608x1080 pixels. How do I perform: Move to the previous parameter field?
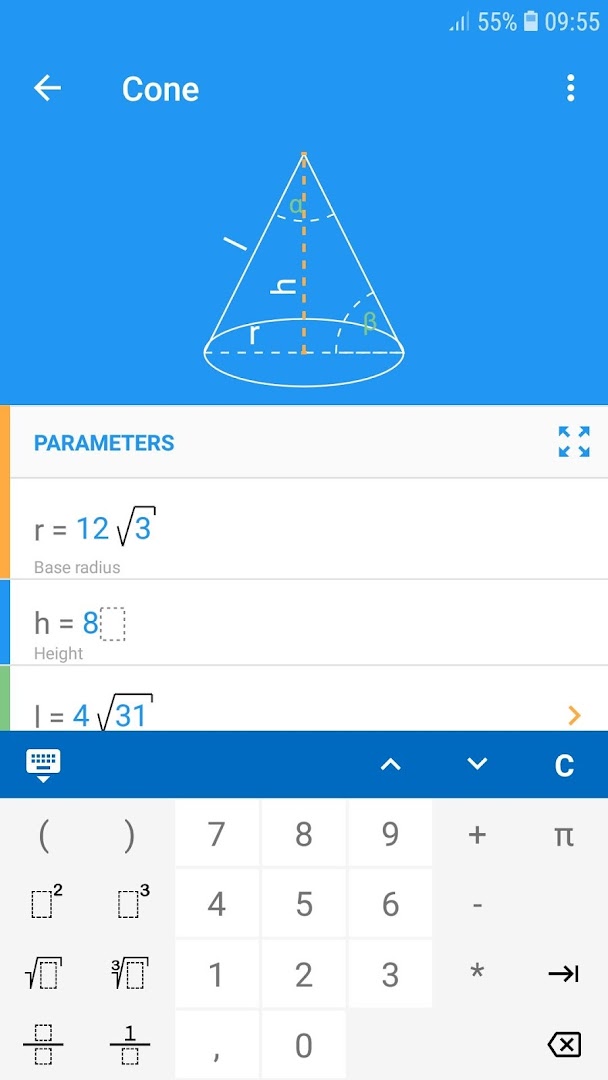[390, 764]
